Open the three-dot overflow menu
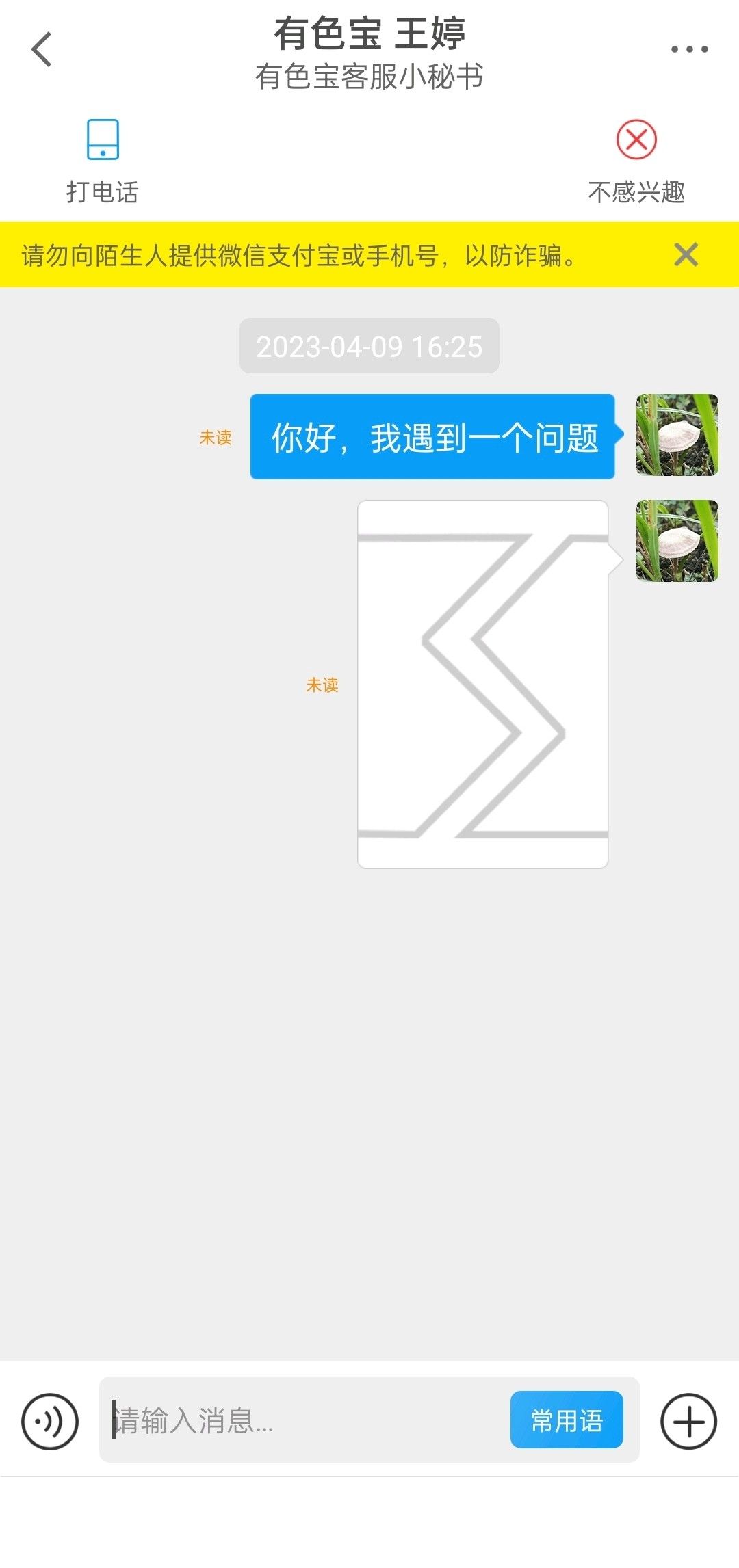The height and width of the screenshot is (1568, 739). click(x=689, y=49)
